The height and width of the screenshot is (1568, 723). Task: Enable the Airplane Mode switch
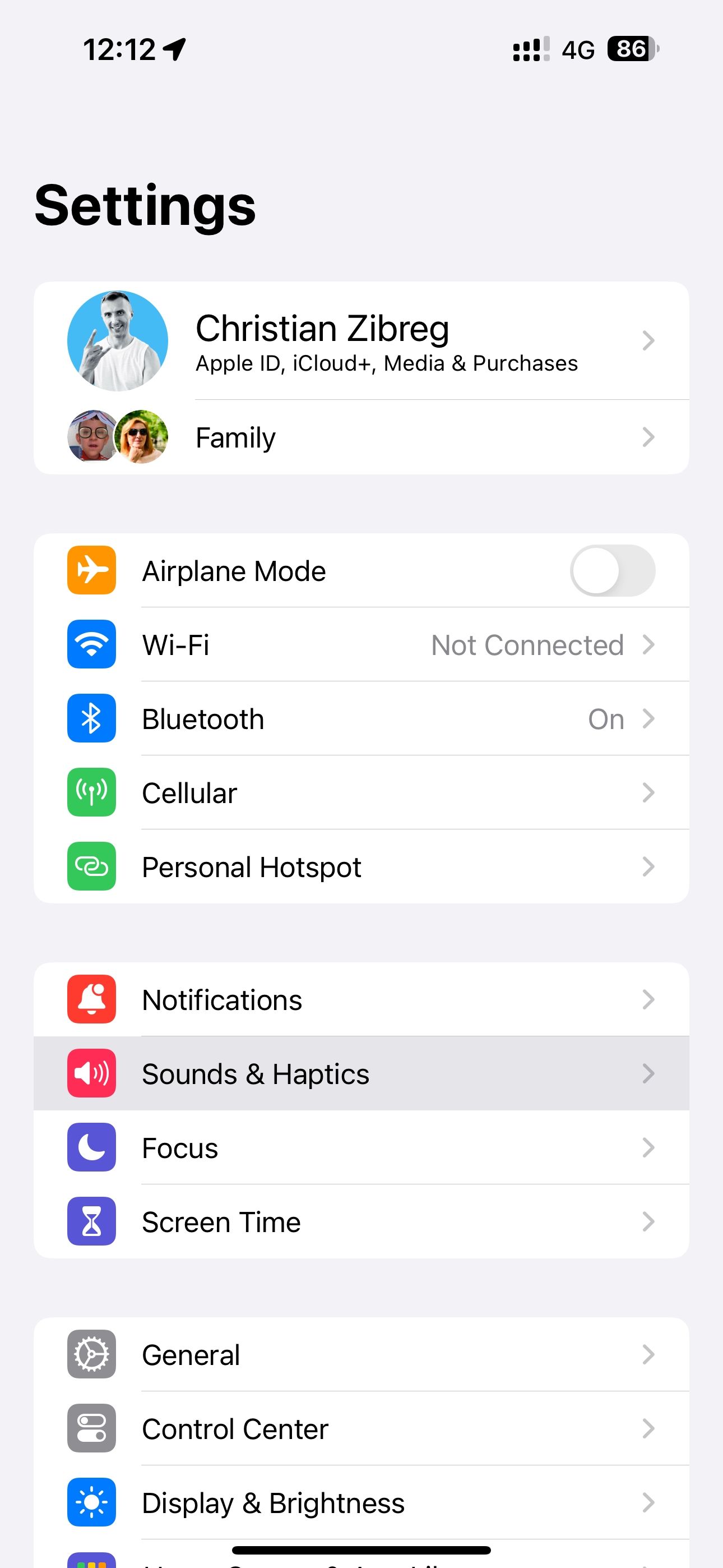coord(611,571)
